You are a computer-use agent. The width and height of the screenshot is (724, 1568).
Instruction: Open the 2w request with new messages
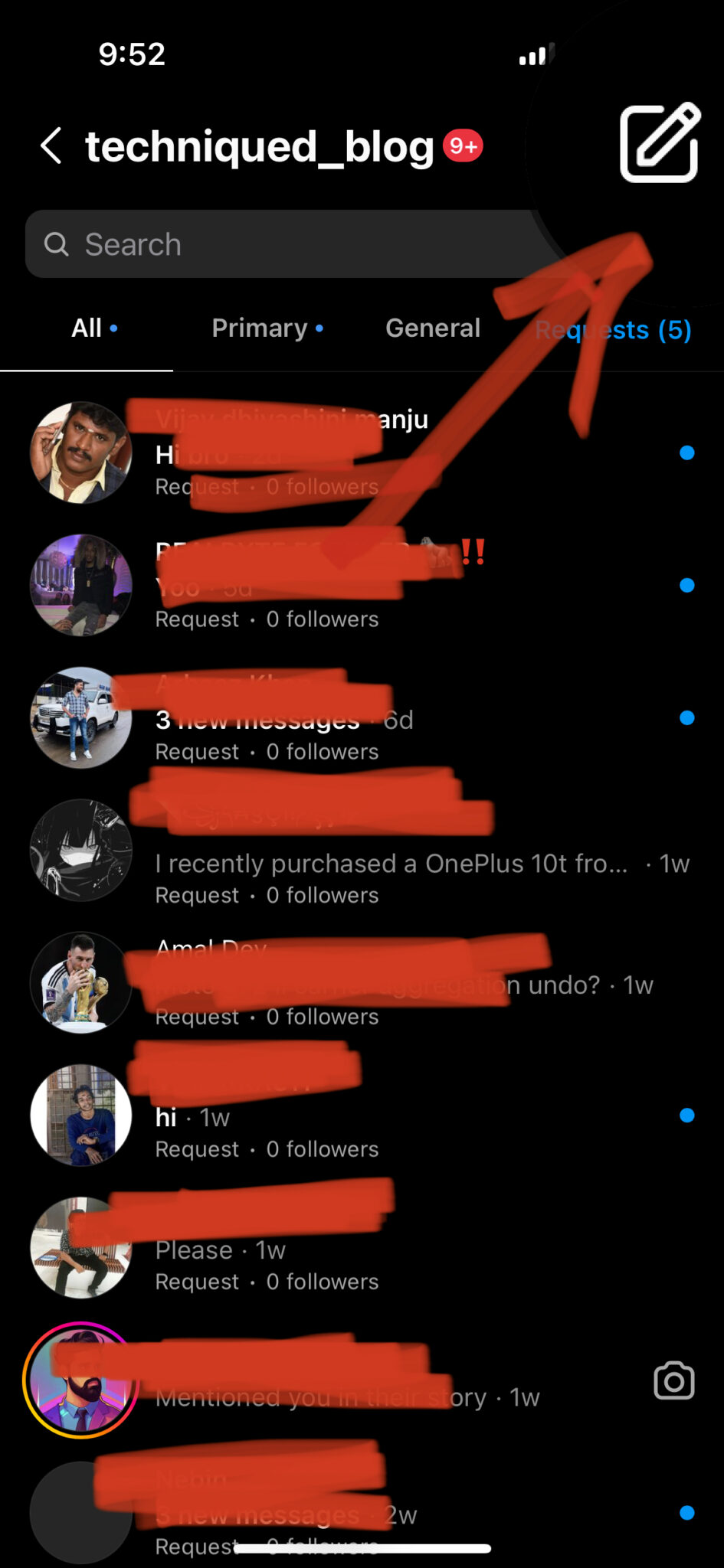[362, 1512]
